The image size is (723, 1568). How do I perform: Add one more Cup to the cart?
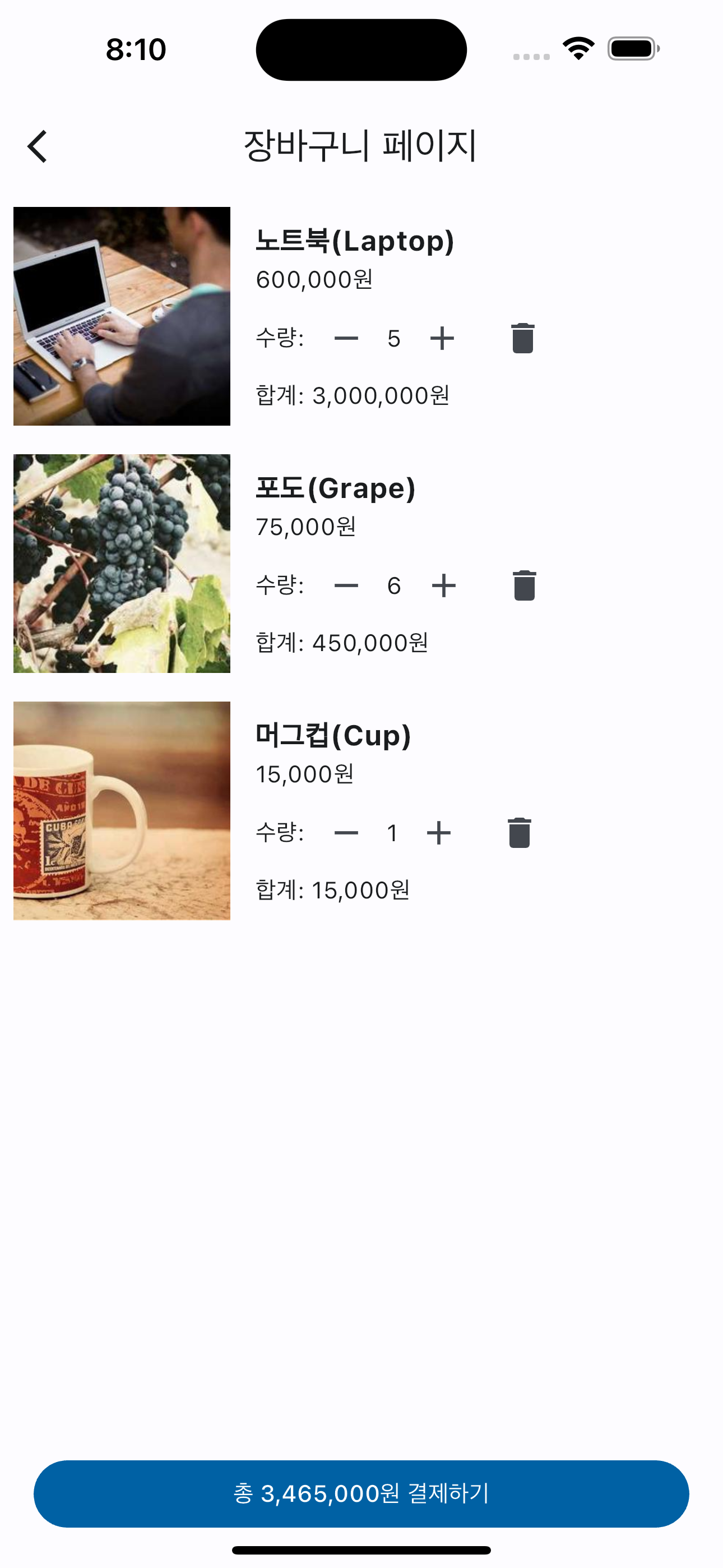[439, 833]
